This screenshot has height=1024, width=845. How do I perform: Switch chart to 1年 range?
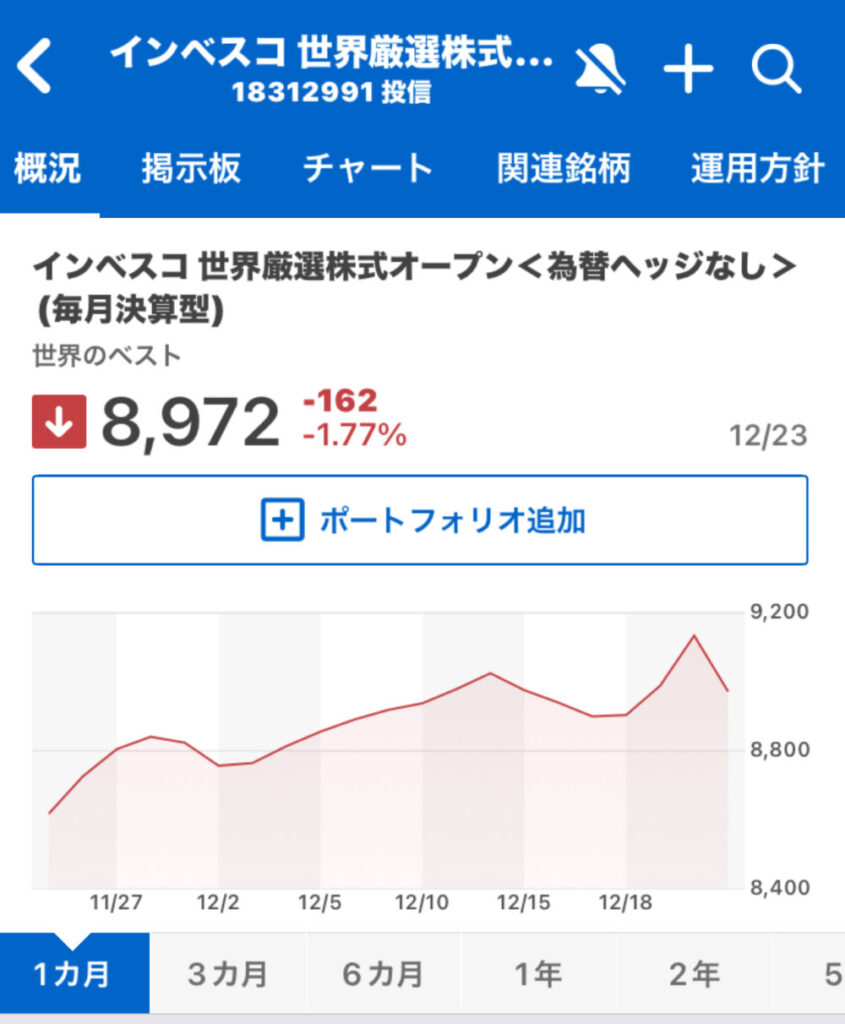[x=538, y=974]
